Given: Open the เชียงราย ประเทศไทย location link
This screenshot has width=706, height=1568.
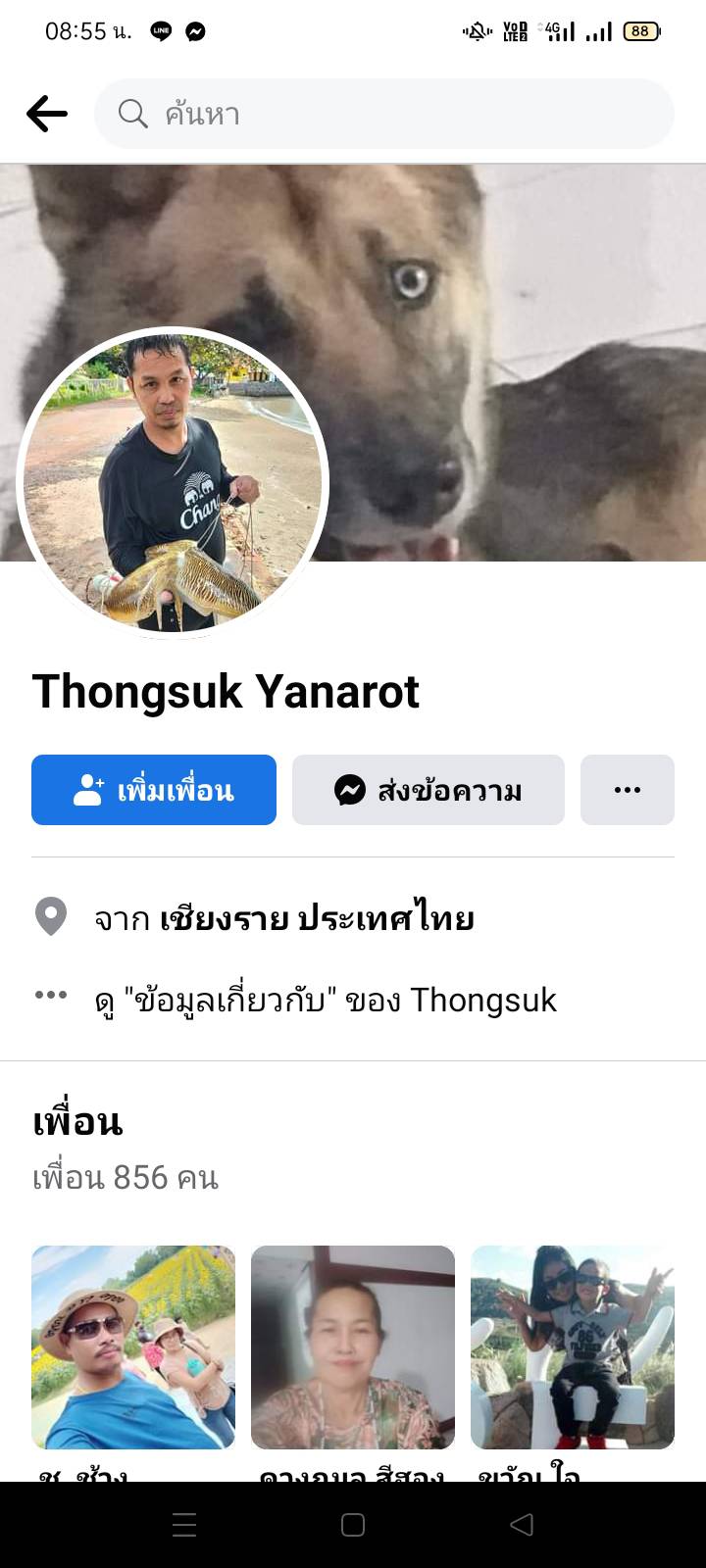Looking at the screenshot, I should click(316, 918).
